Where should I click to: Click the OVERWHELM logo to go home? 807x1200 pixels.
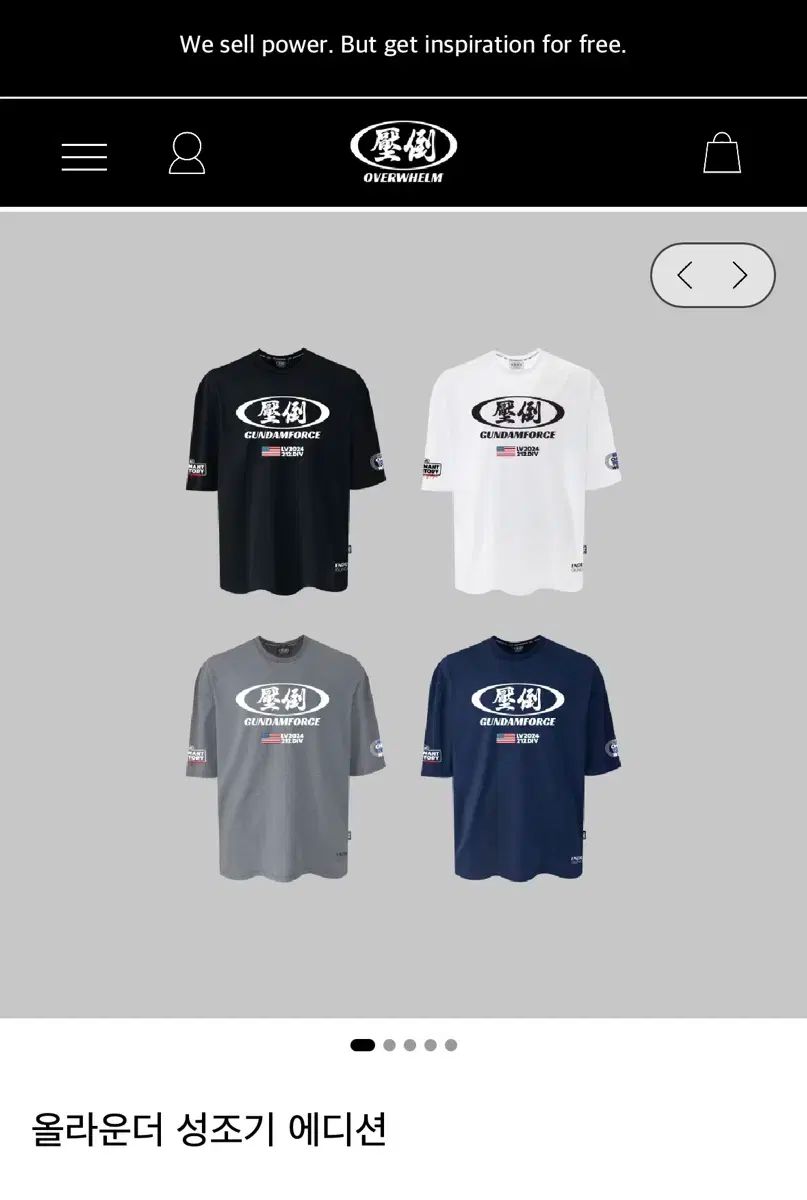(402, 150)
